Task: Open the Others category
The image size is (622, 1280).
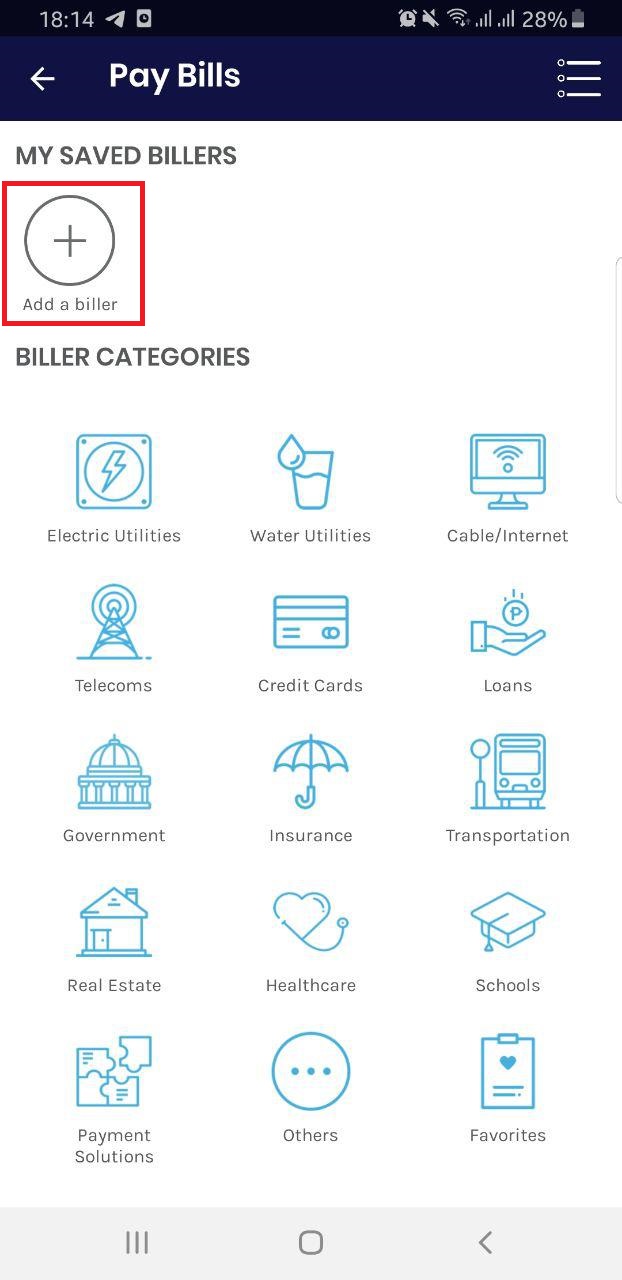Action: point(311,1089)
